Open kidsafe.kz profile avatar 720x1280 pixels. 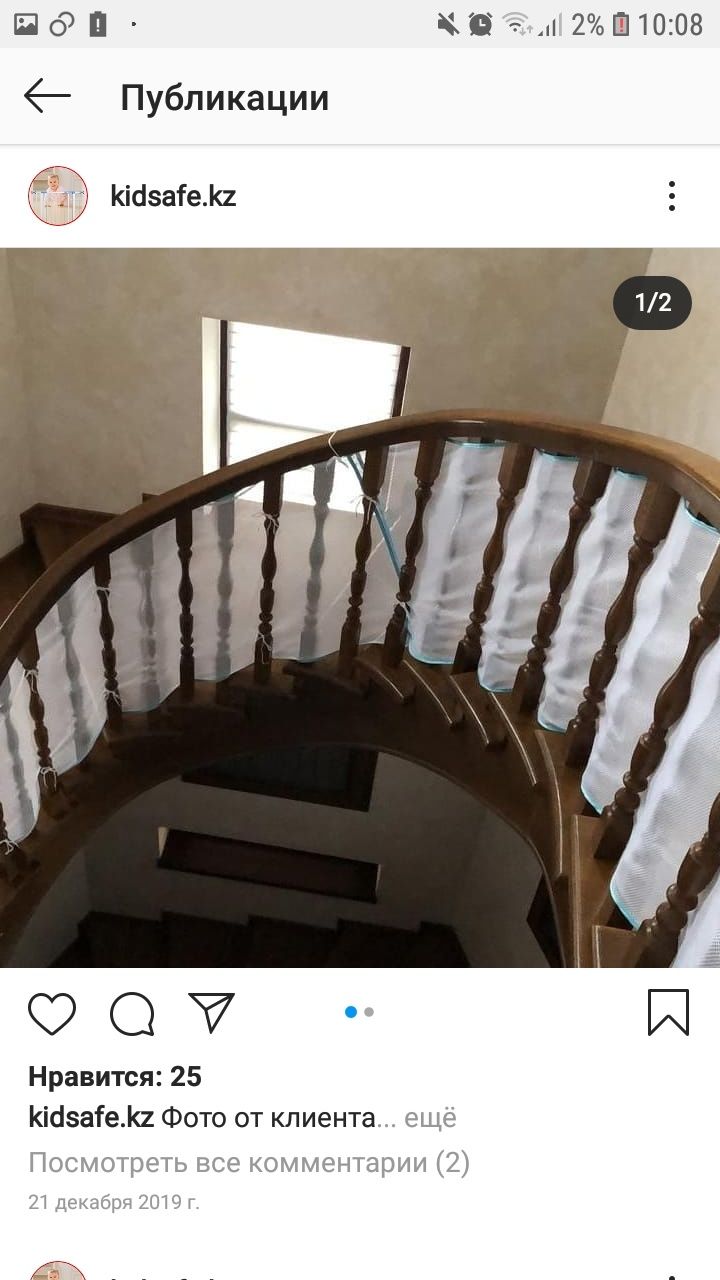coord(58,196)
